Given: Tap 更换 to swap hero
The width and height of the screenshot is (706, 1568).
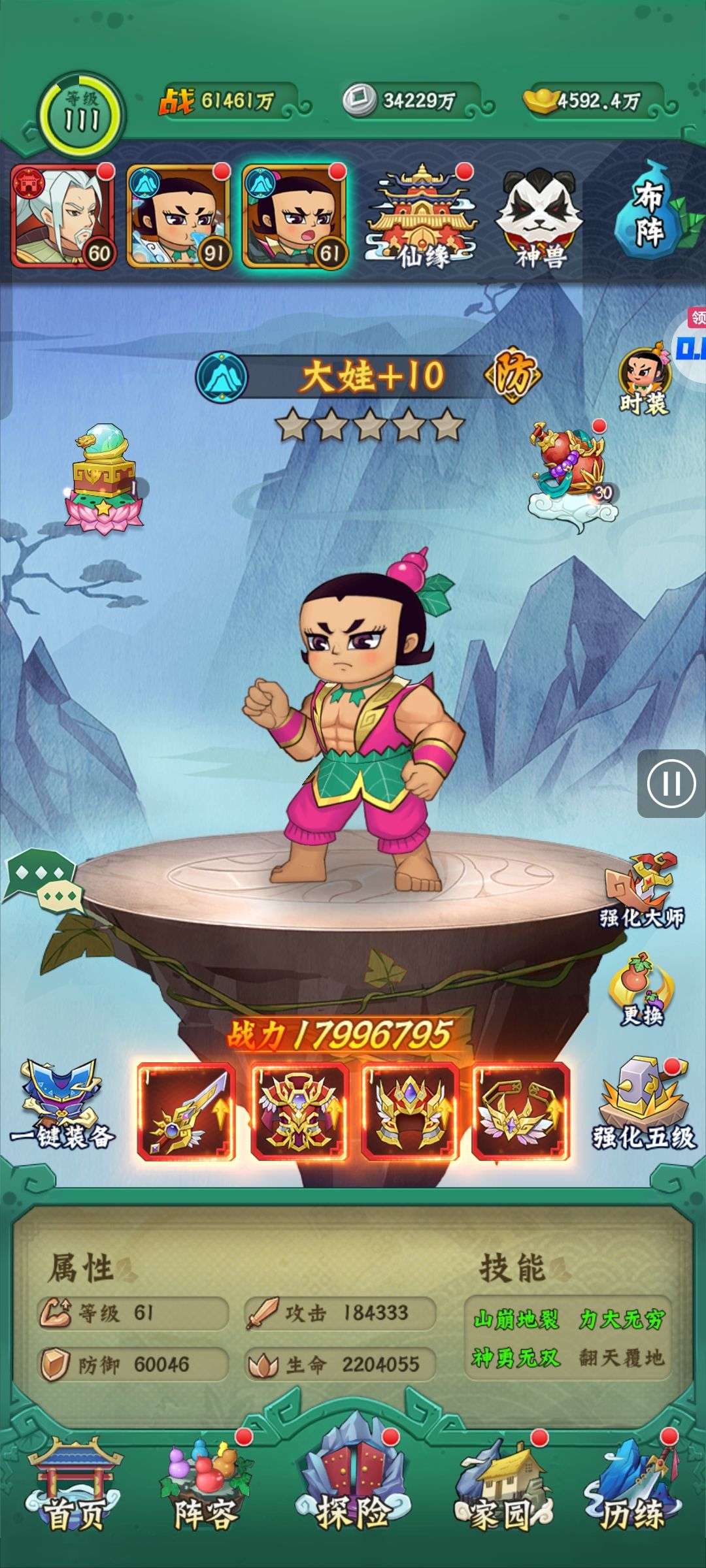Looking at the screenshot, I should coord(642,988).
